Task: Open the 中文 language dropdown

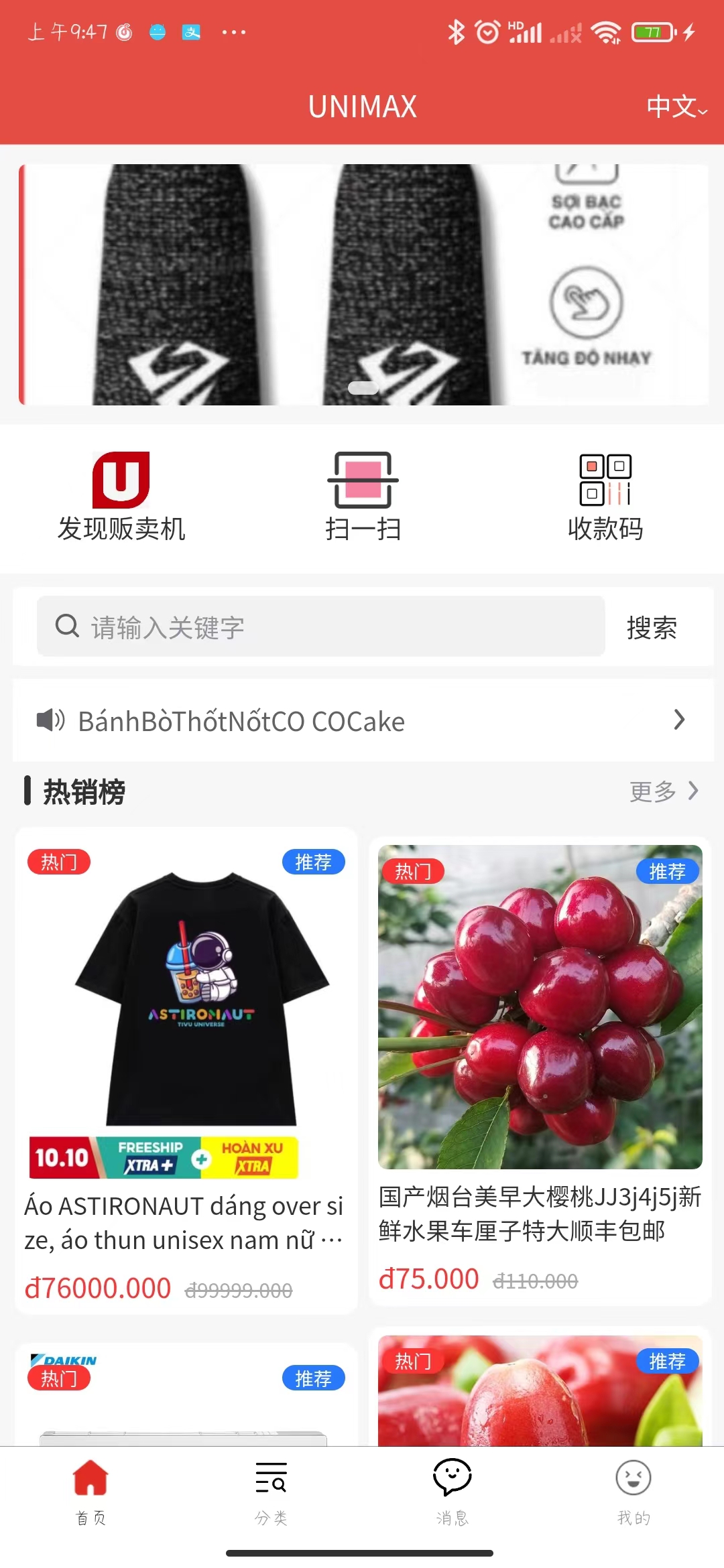Action: [676, 107]
